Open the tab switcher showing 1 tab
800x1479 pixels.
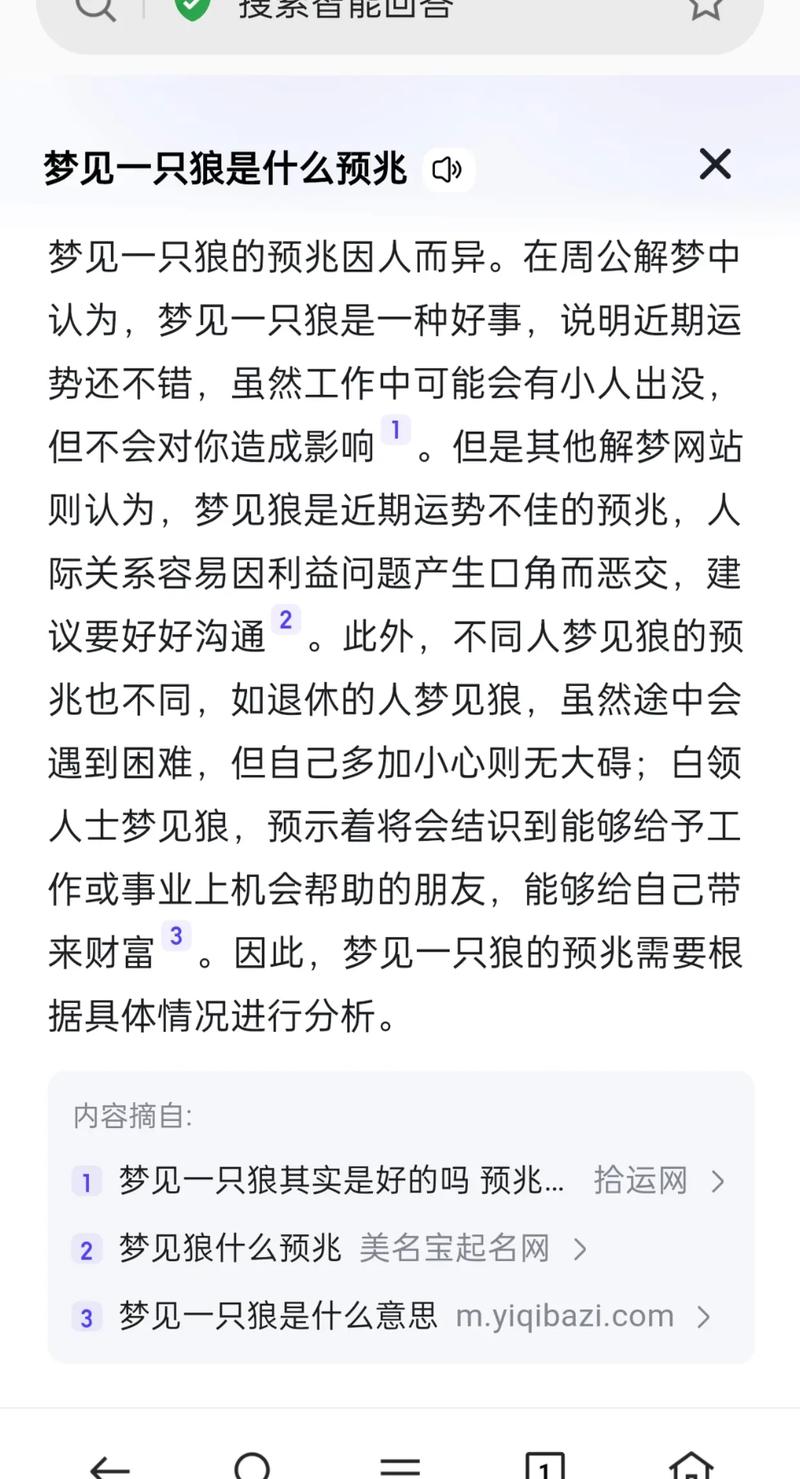(x=544, y=1466)
